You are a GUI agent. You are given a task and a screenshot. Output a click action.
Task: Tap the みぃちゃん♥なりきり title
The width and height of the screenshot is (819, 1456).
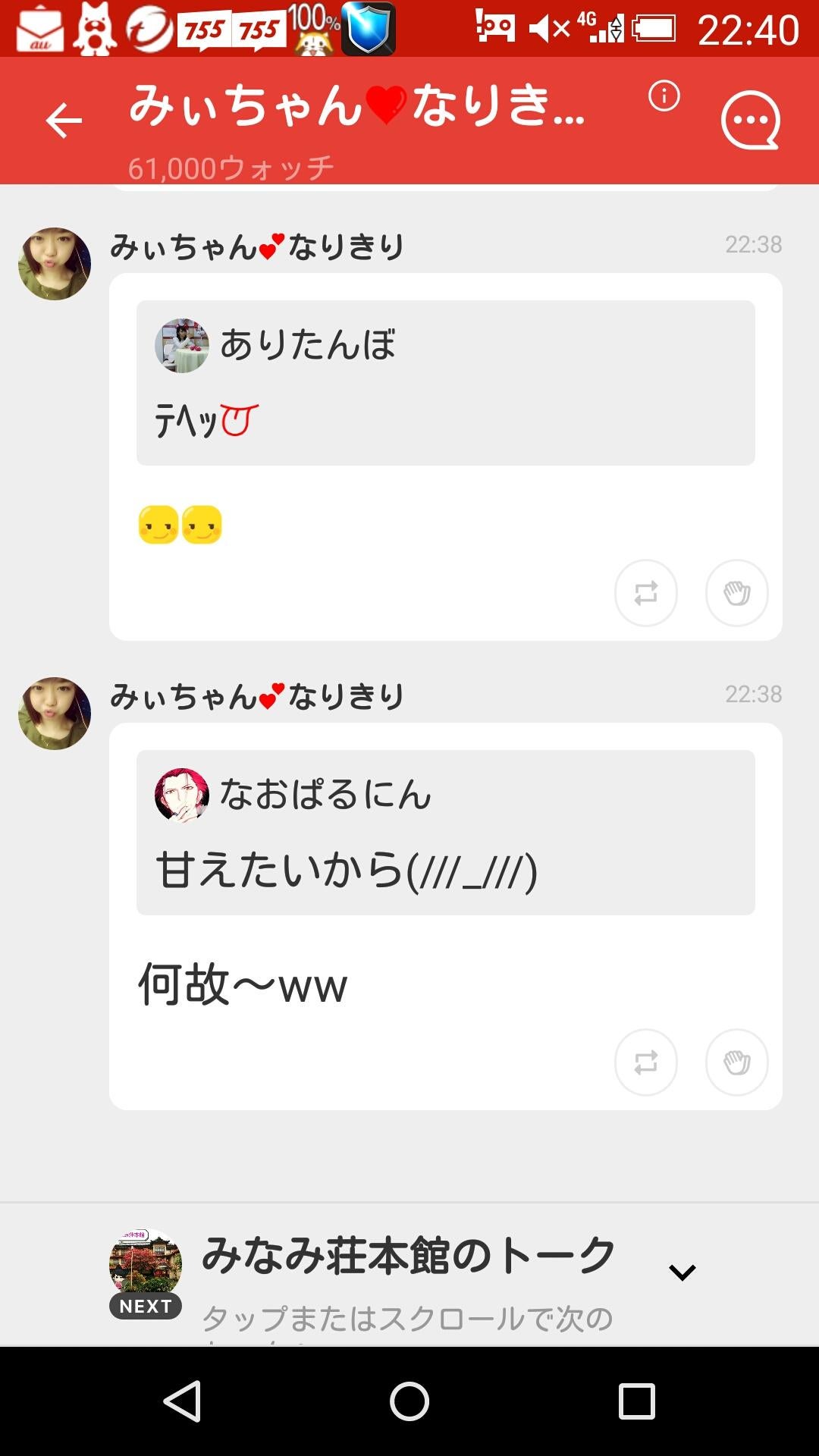[x=356, y=106]
